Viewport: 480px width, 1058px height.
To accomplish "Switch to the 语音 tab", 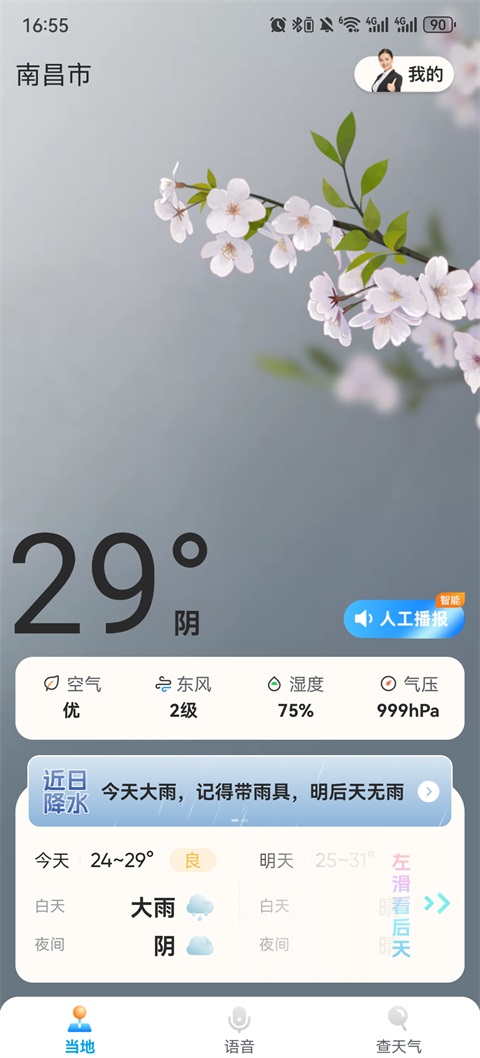I will (240, 1030).
